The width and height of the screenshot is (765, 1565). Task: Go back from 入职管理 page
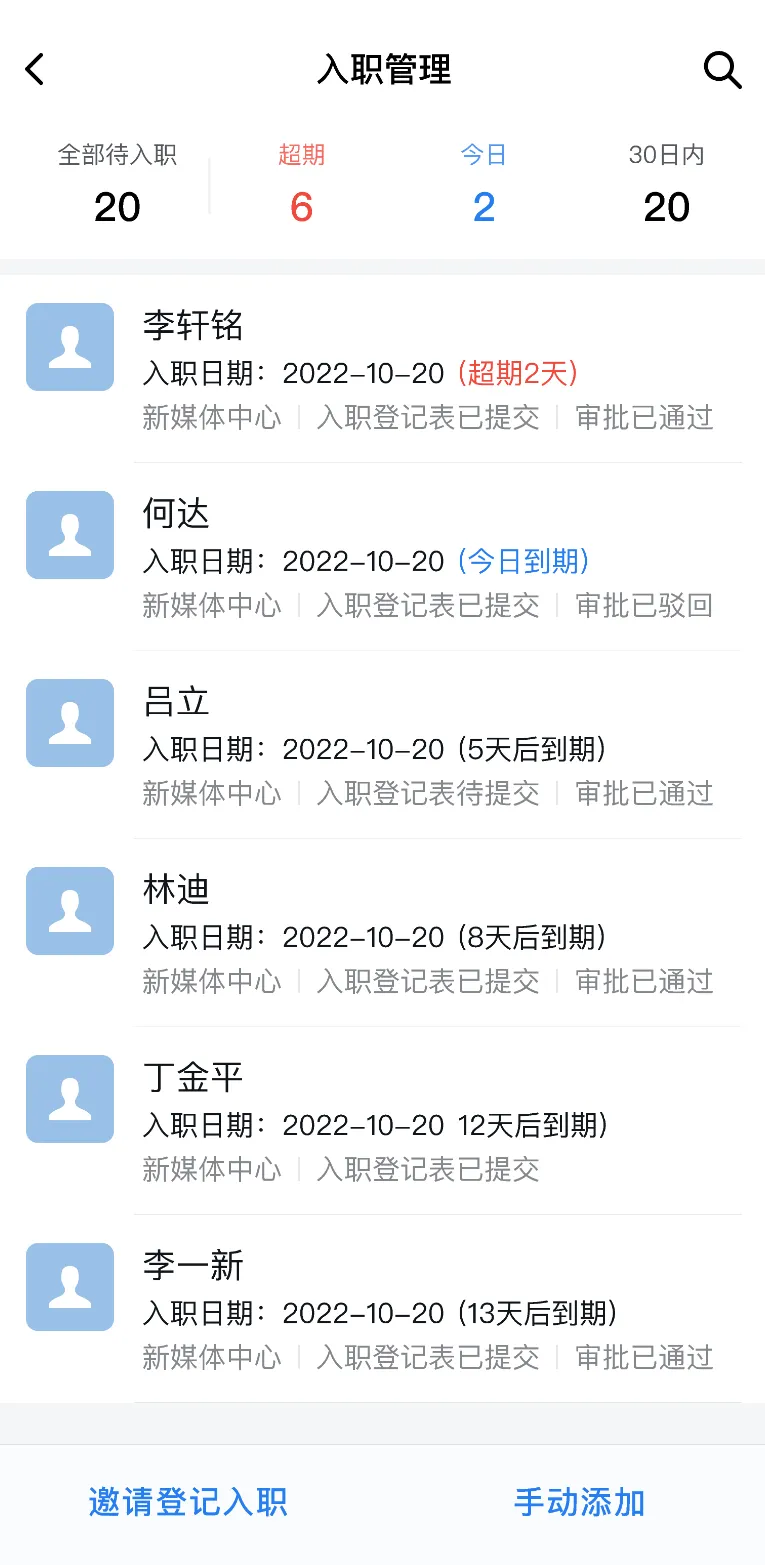coord(35,70)
